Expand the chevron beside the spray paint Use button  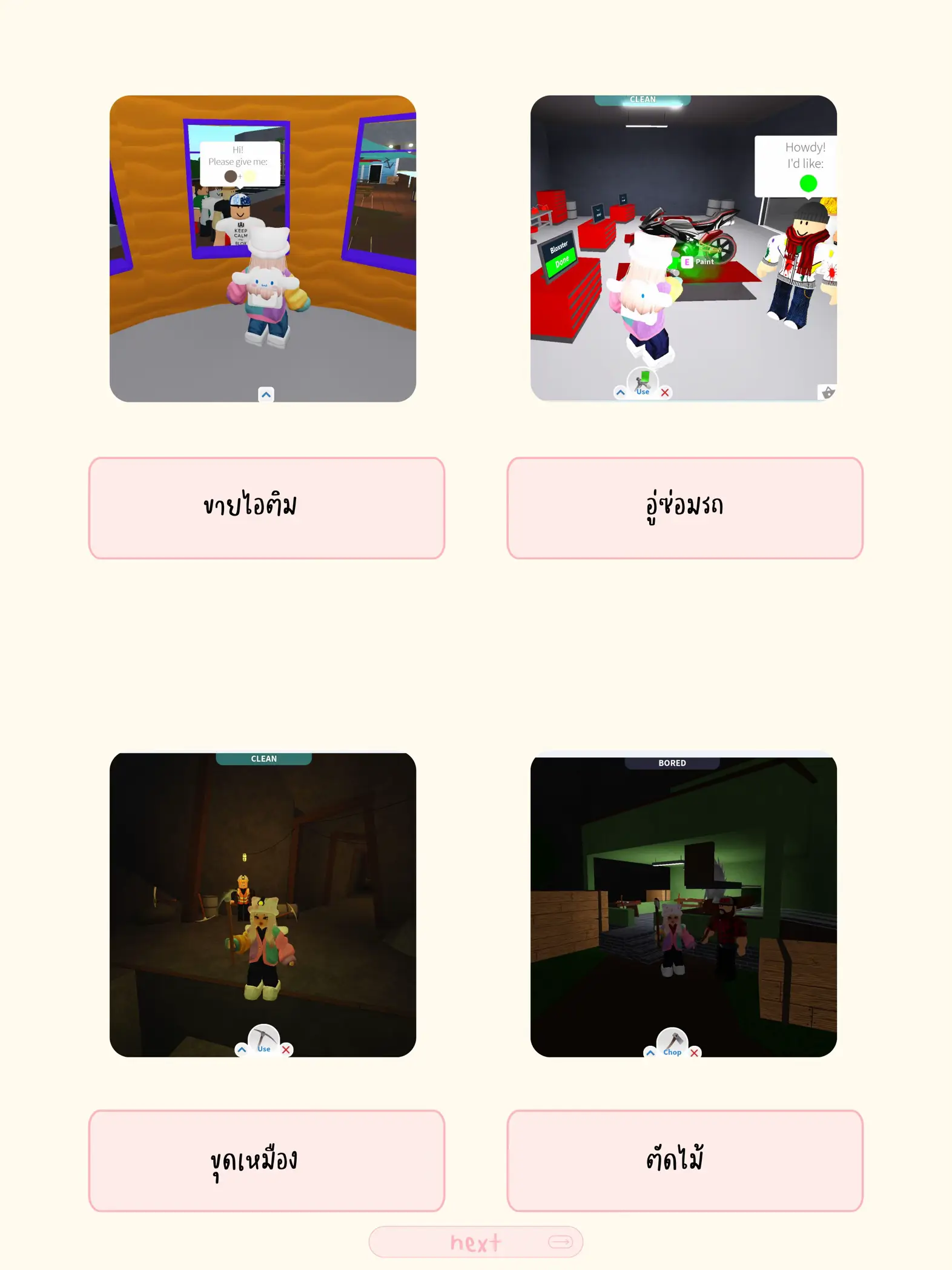tap(620, 391)
